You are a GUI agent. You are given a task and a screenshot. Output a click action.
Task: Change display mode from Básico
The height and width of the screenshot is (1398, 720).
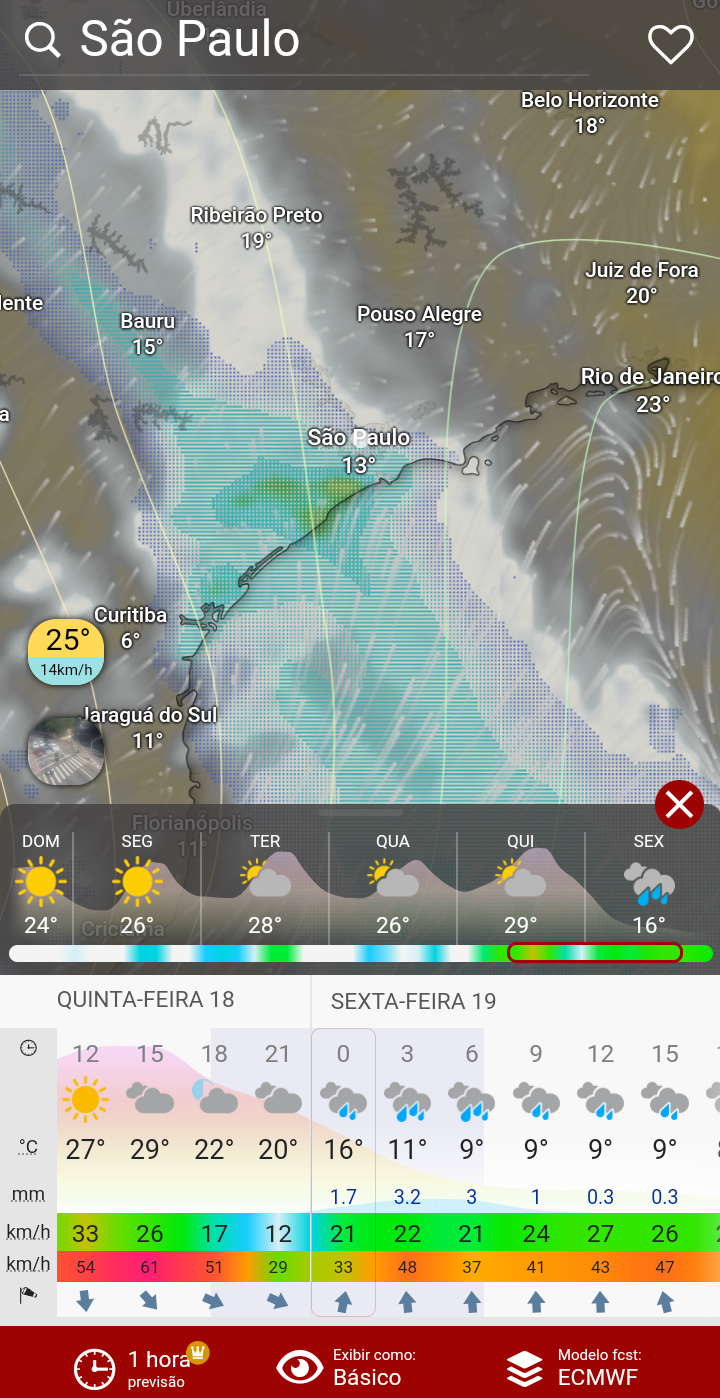347,1367
